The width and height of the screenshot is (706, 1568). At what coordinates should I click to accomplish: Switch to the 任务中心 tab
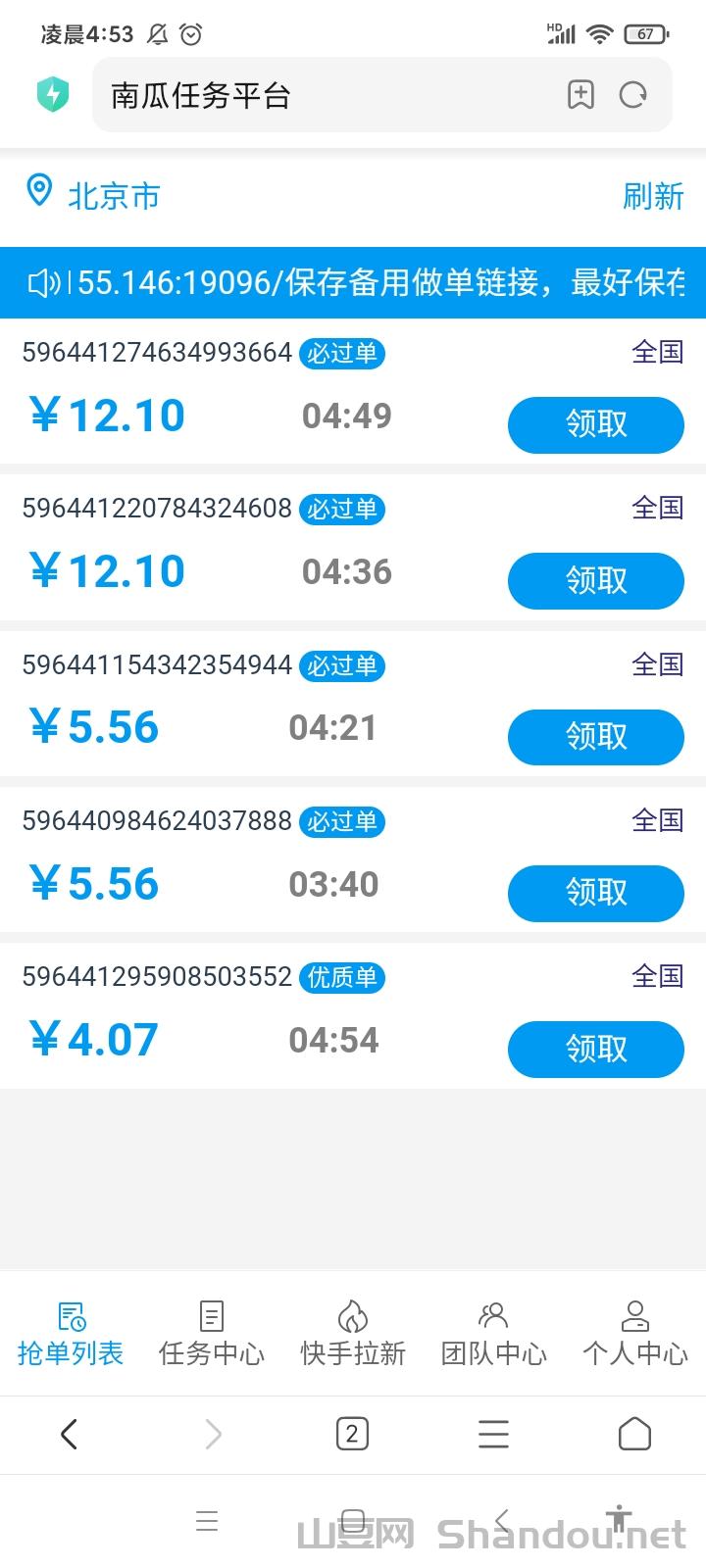(x=212, y=1334)
